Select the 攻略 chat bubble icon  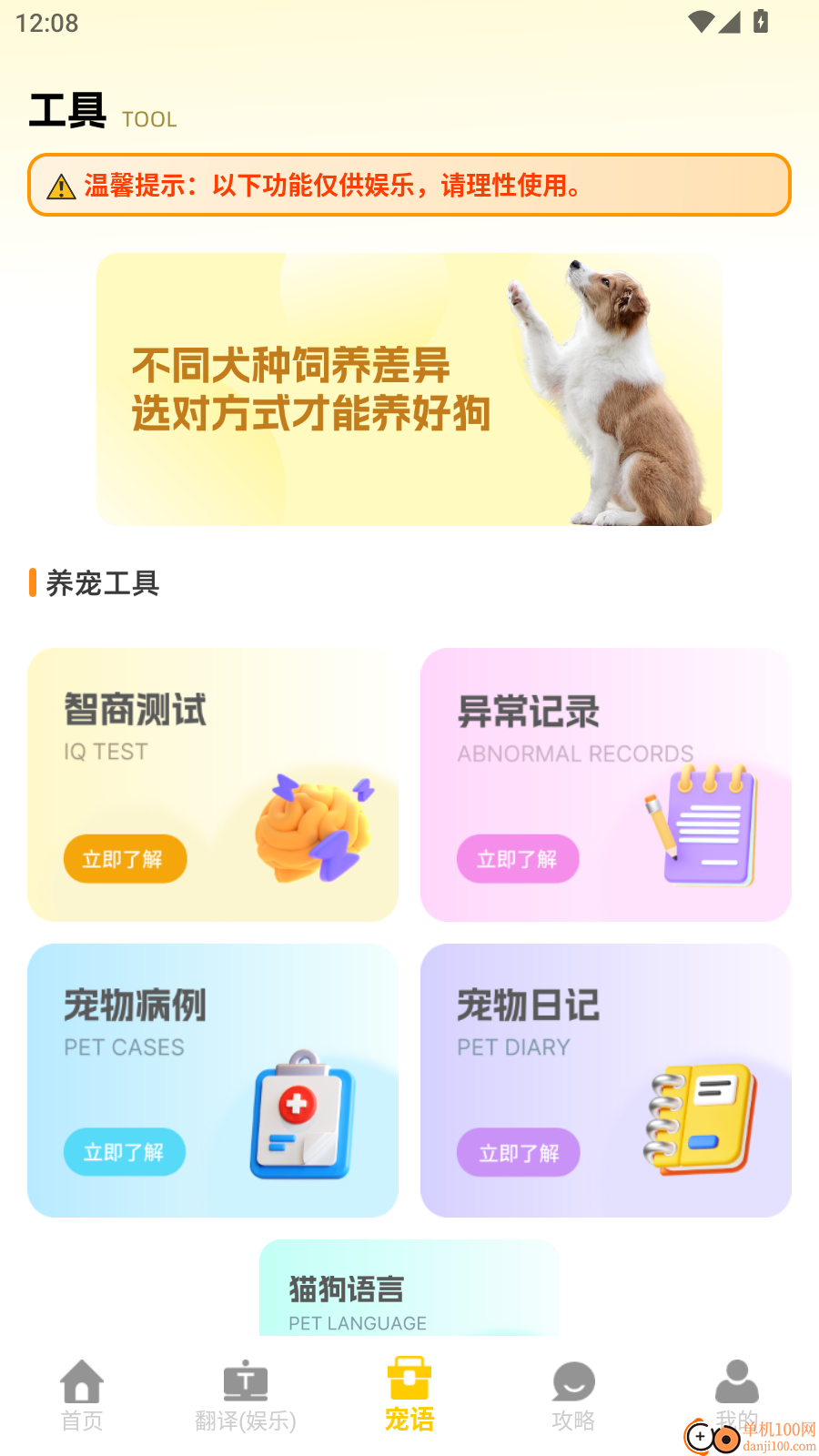tap(572, 1380)
